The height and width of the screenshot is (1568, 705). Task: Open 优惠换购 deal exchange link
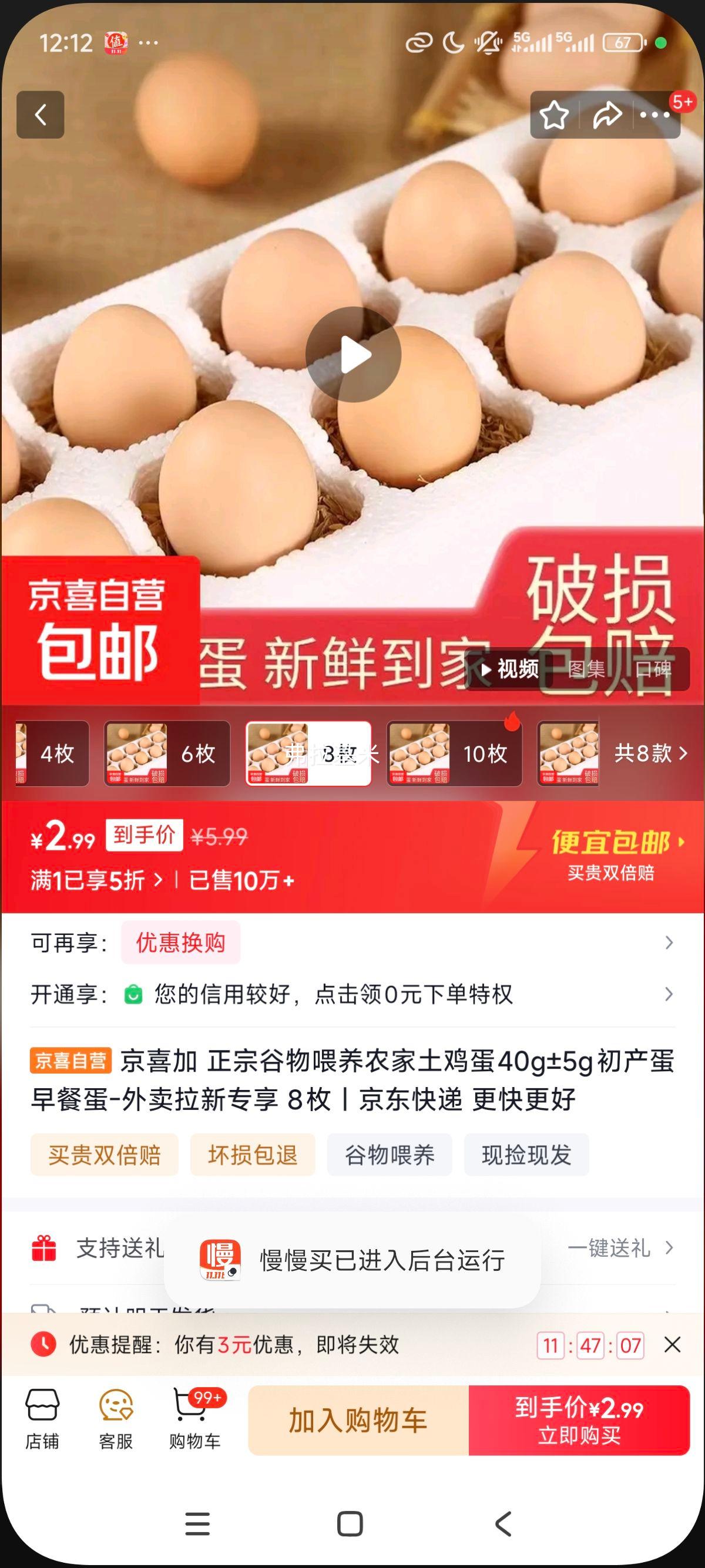(x=180, y=941)
